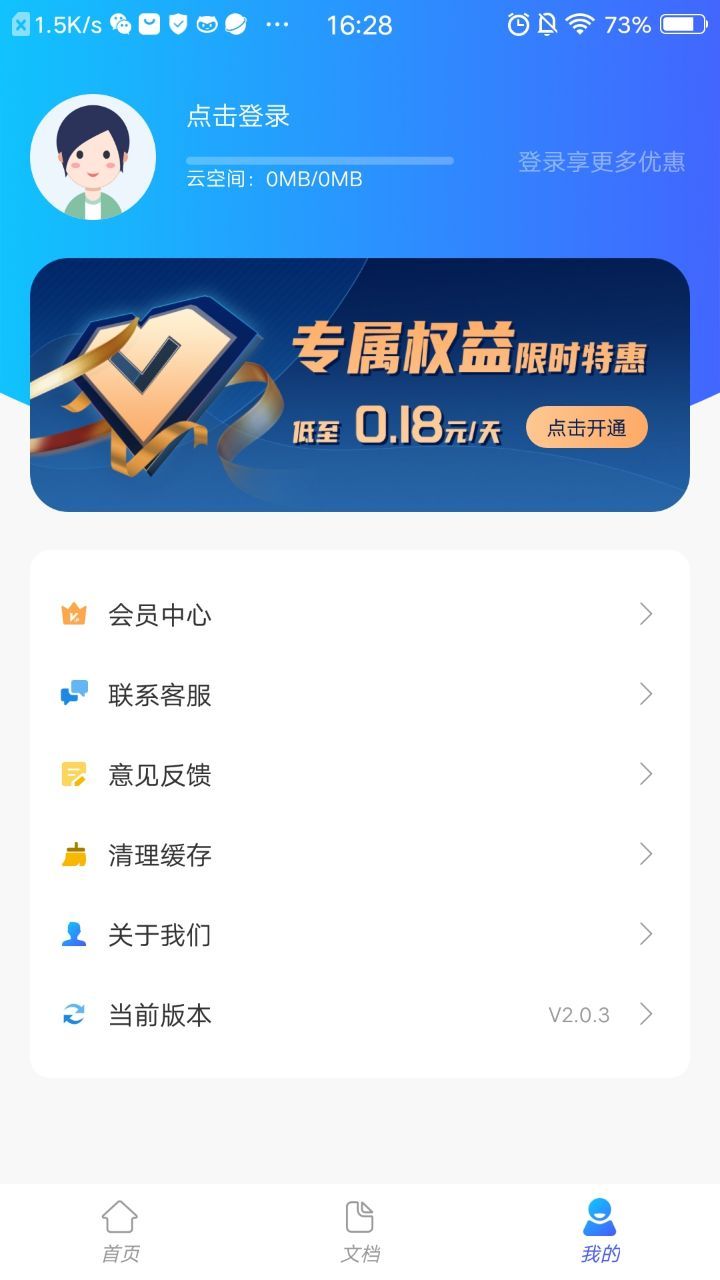The height and width of the screenshot is (1280, 720).
Task: Select 清理缓存 to clear cache
Action: coord(359,855)
